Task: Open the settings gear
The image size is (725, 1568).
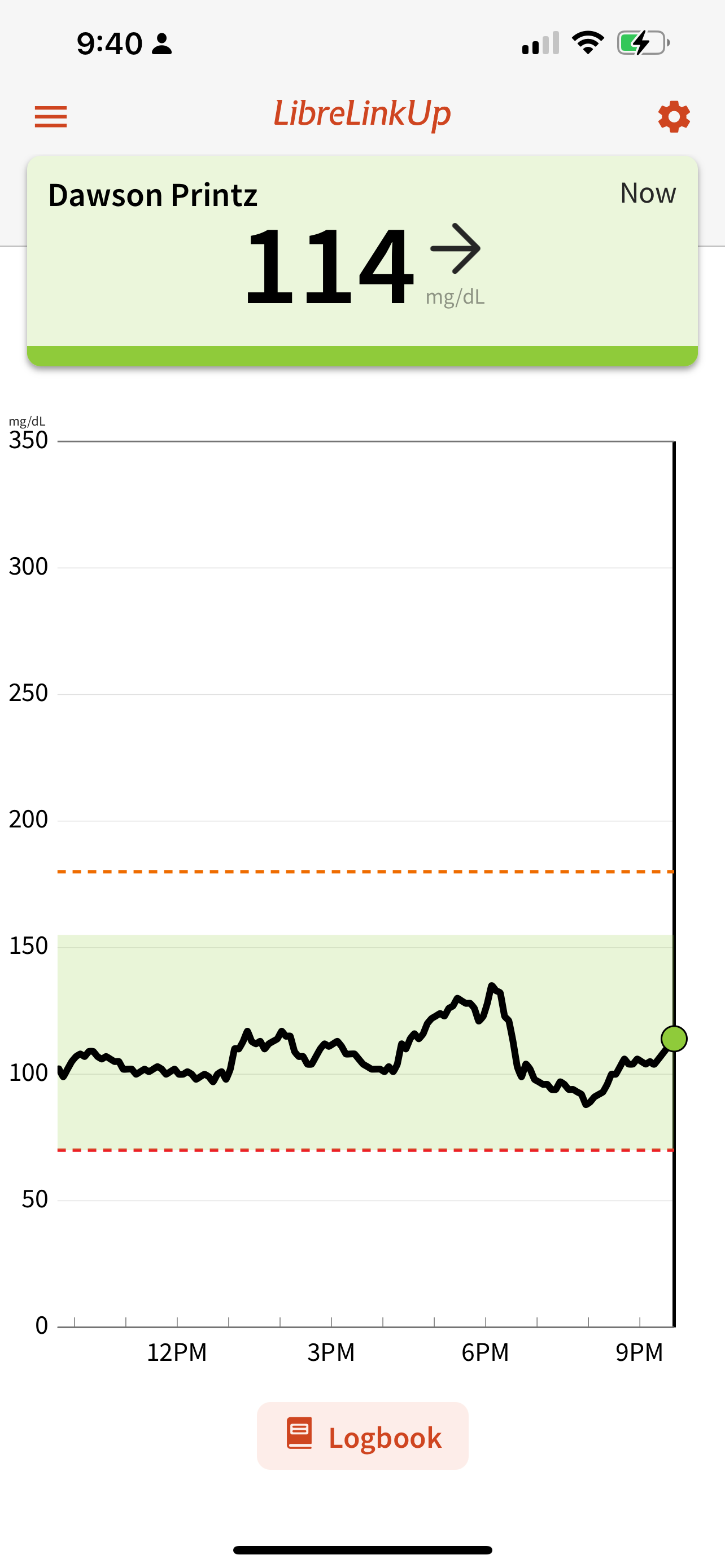Action: tap(673, 116)
